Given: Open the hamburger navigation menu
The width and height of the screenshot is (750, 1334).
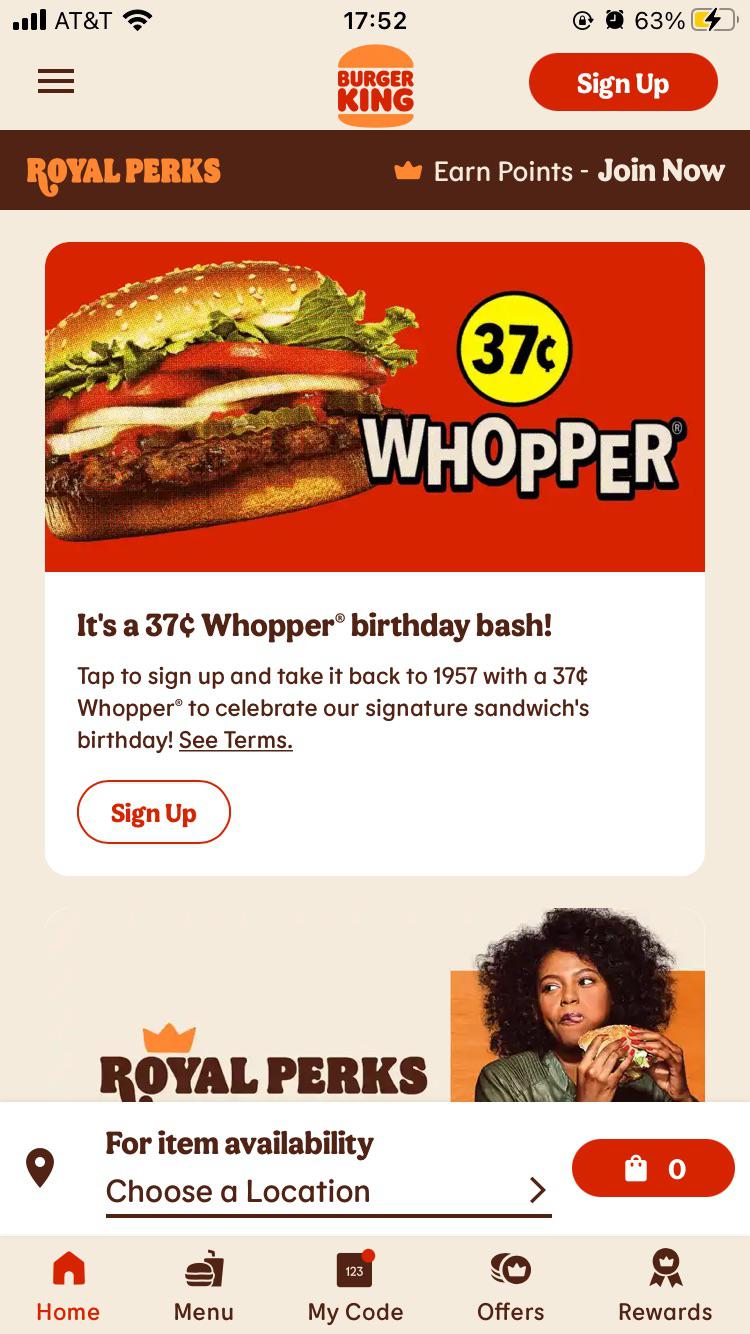Looking at the screenshot, I should (x=56, y=82).
